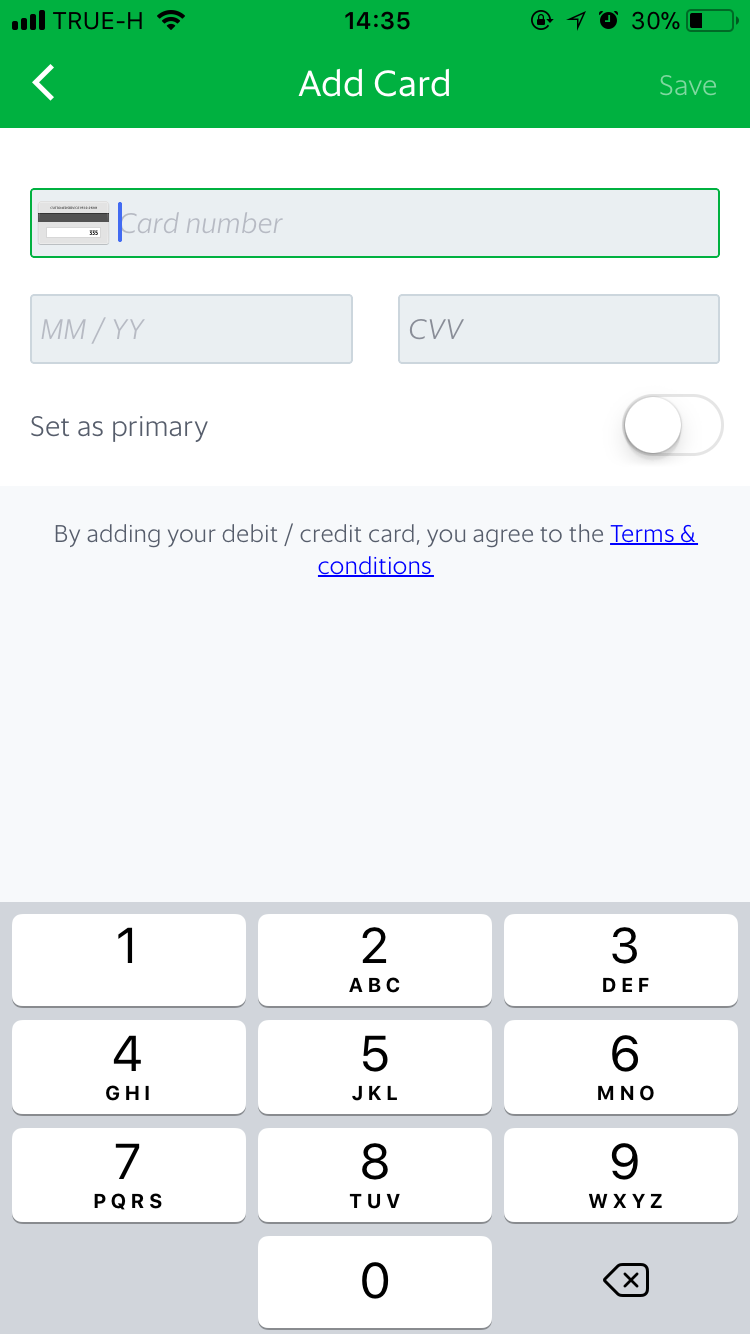
Task: Enter the CVV field
Action: click(558, 329)
